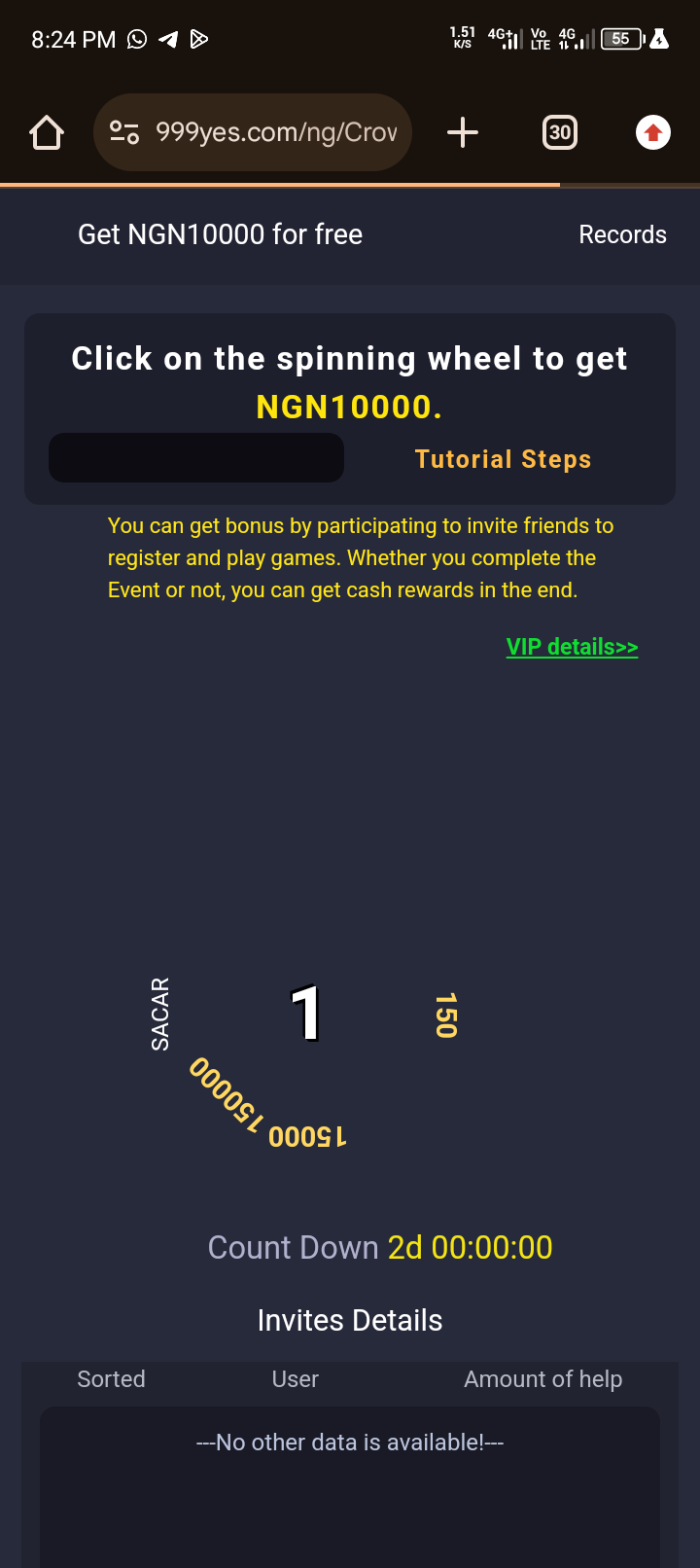Open the VIP details link

click(572, 647)
